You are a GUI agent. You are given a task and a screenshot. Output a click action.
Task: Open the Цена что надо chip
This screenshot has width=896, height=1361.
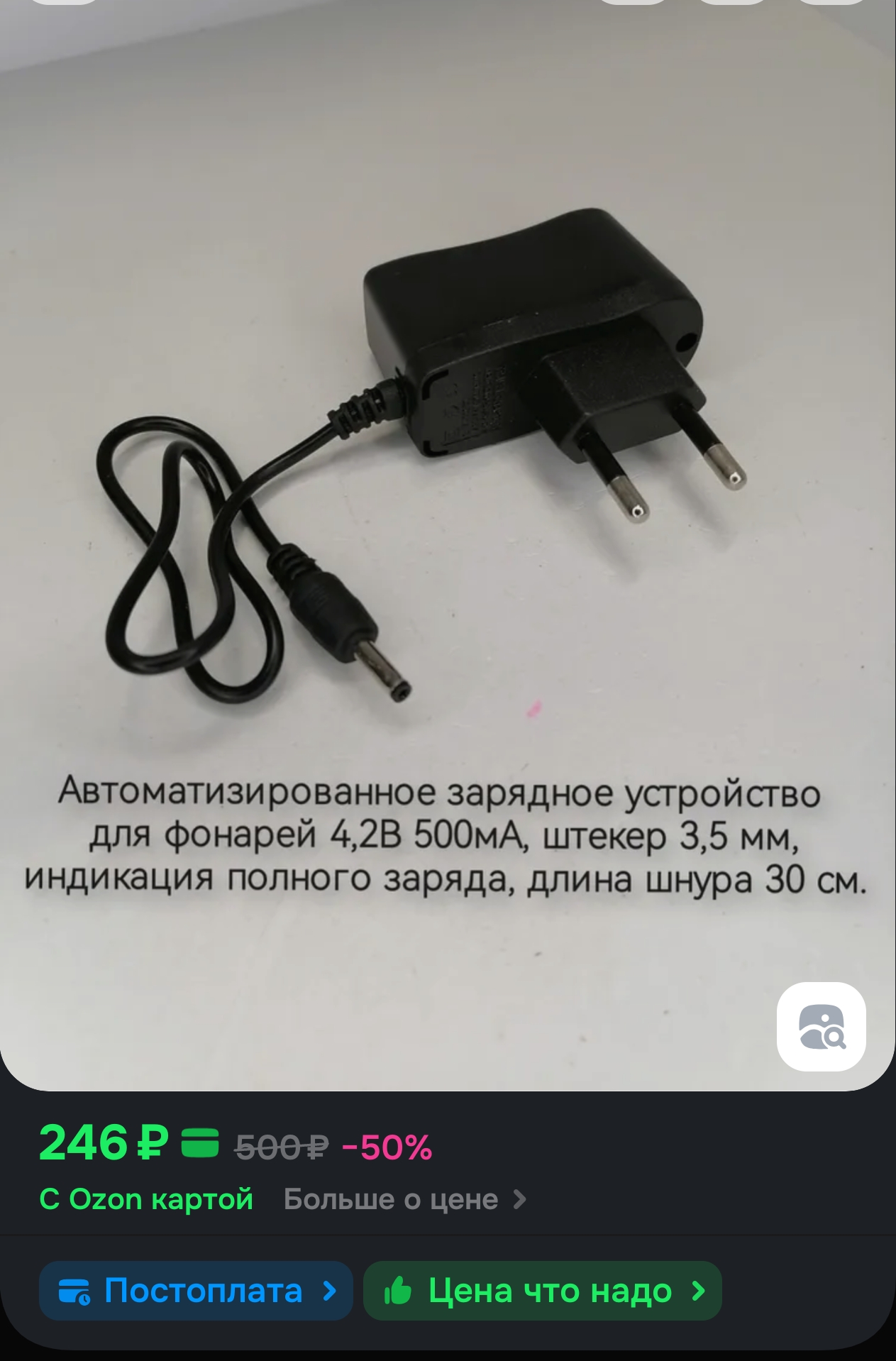(542, 1291)
